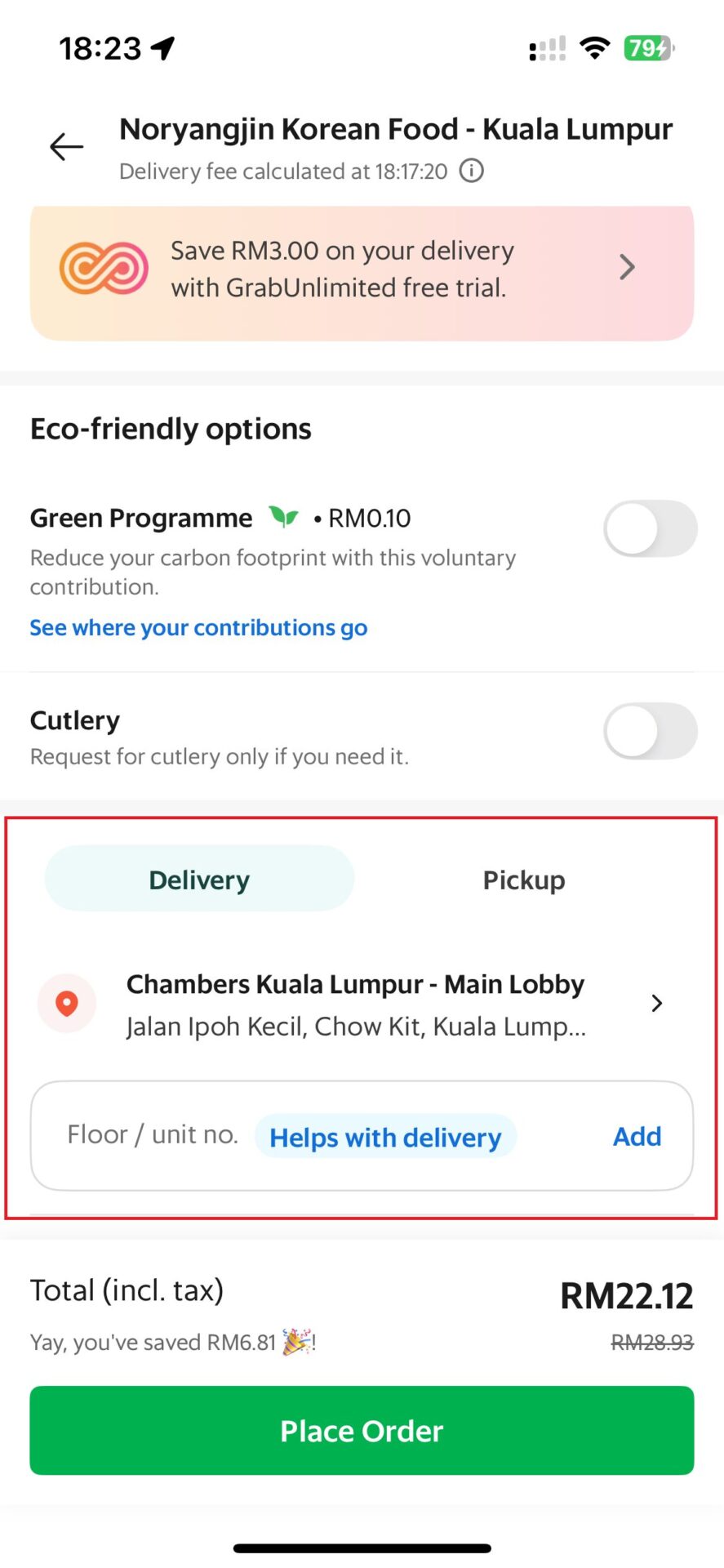
Task: Enable the Green Programme contribution
Action: pos(651,528)
